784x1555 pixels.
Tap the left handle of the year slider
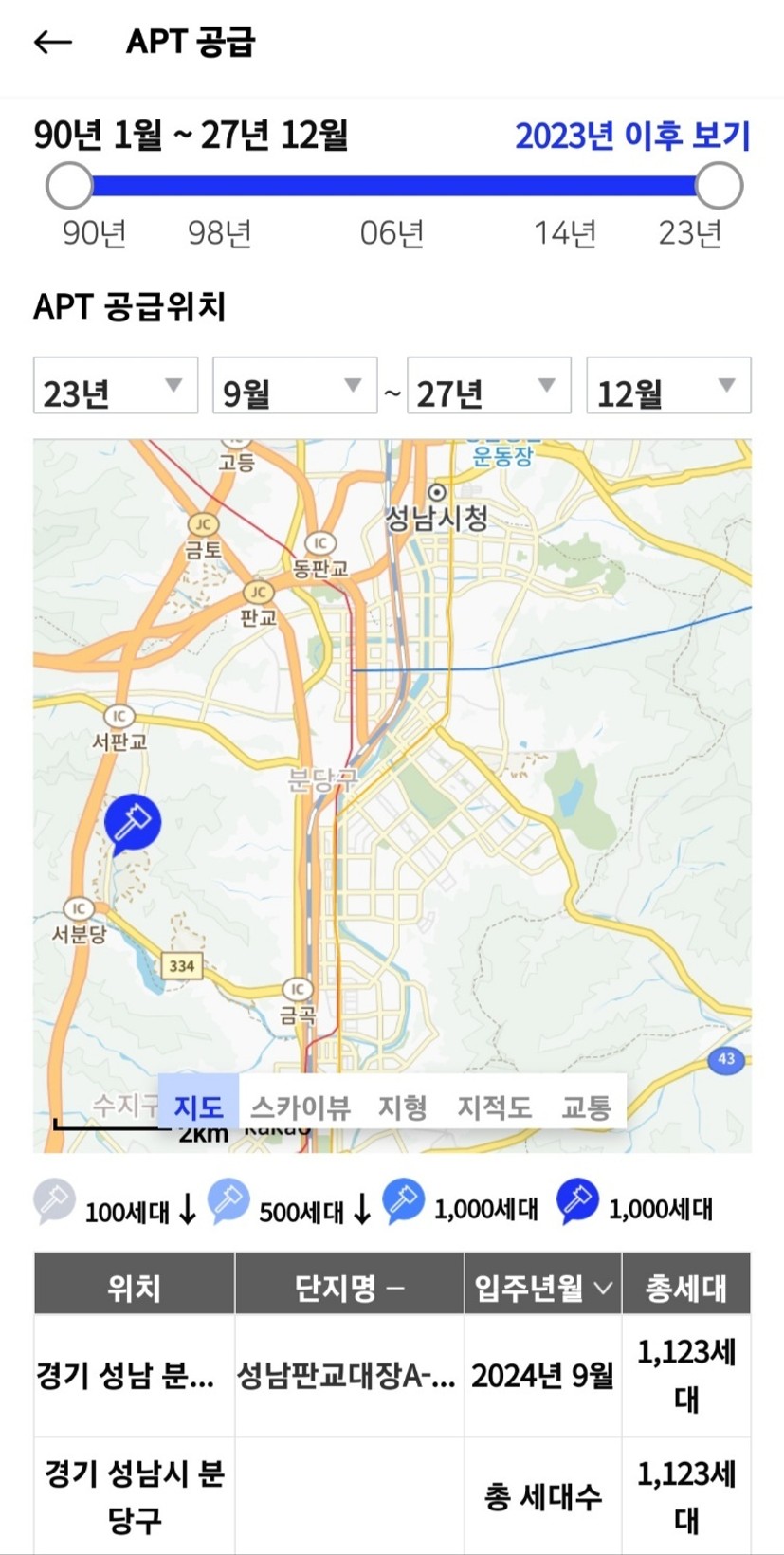[x=69, y=185]
